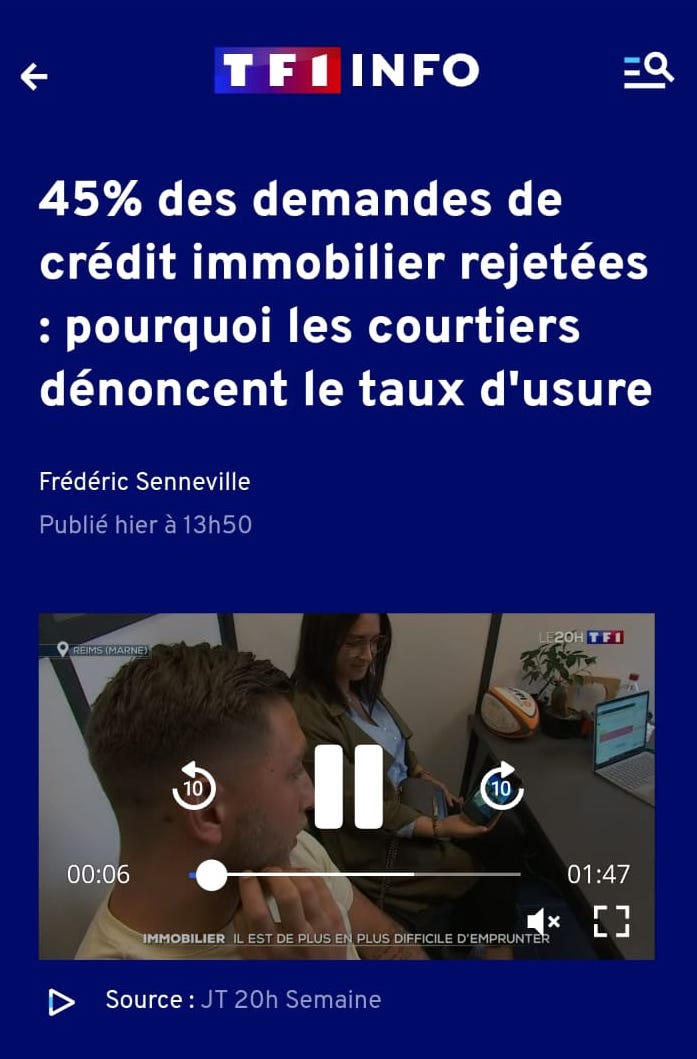
Task: Pause the video playback
Action: click(348, 787)
